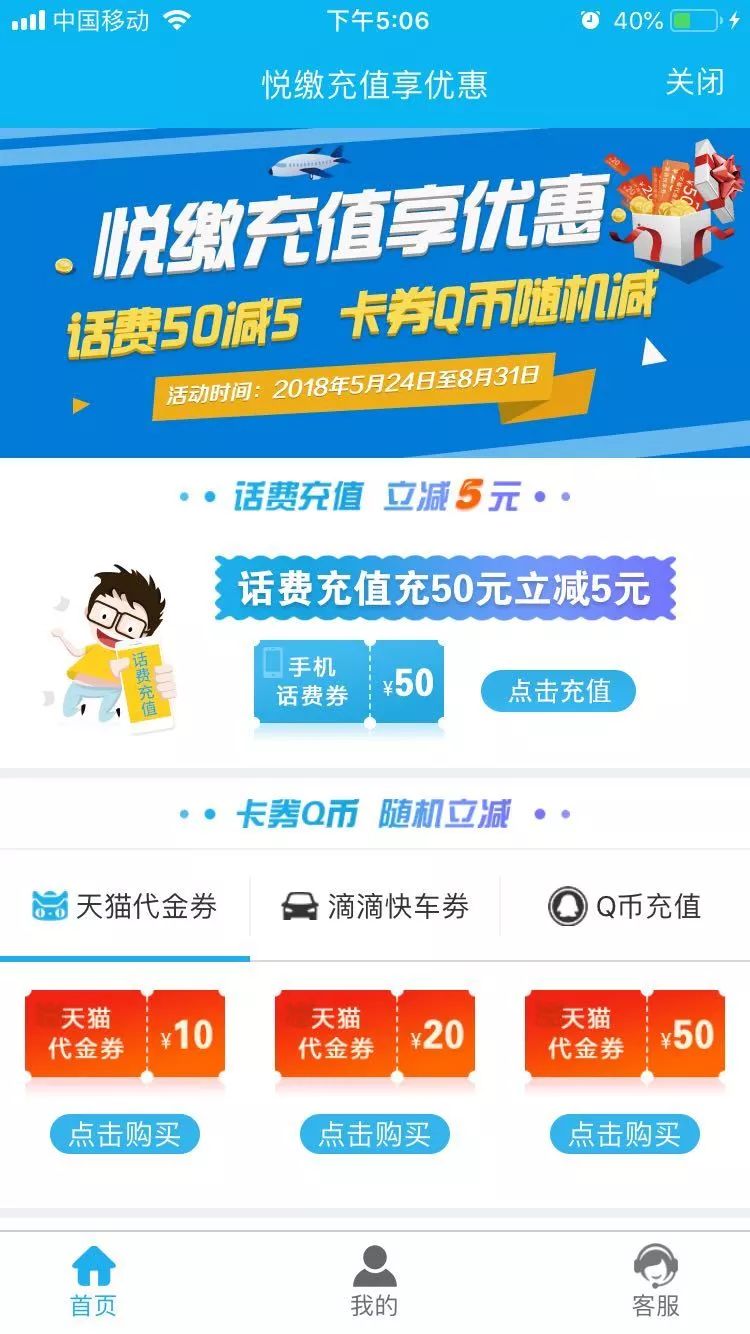This screenshot has height=1334, width=750.
Task: Tap 点击充值 to recharge phone credit
Action: (x=558, y=691)
